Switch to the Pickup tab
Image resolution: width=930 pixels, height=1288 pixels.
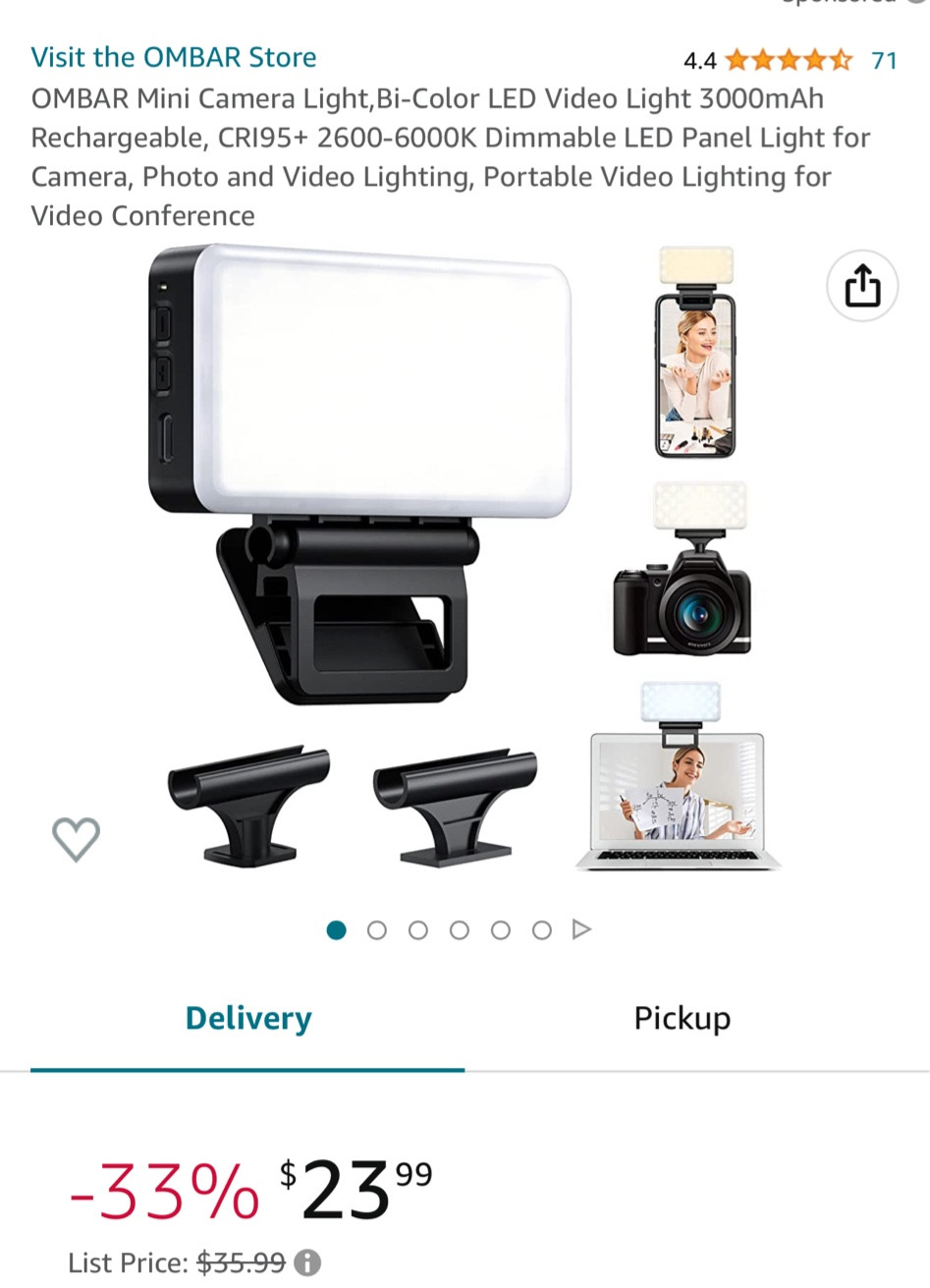(682, 1018)
